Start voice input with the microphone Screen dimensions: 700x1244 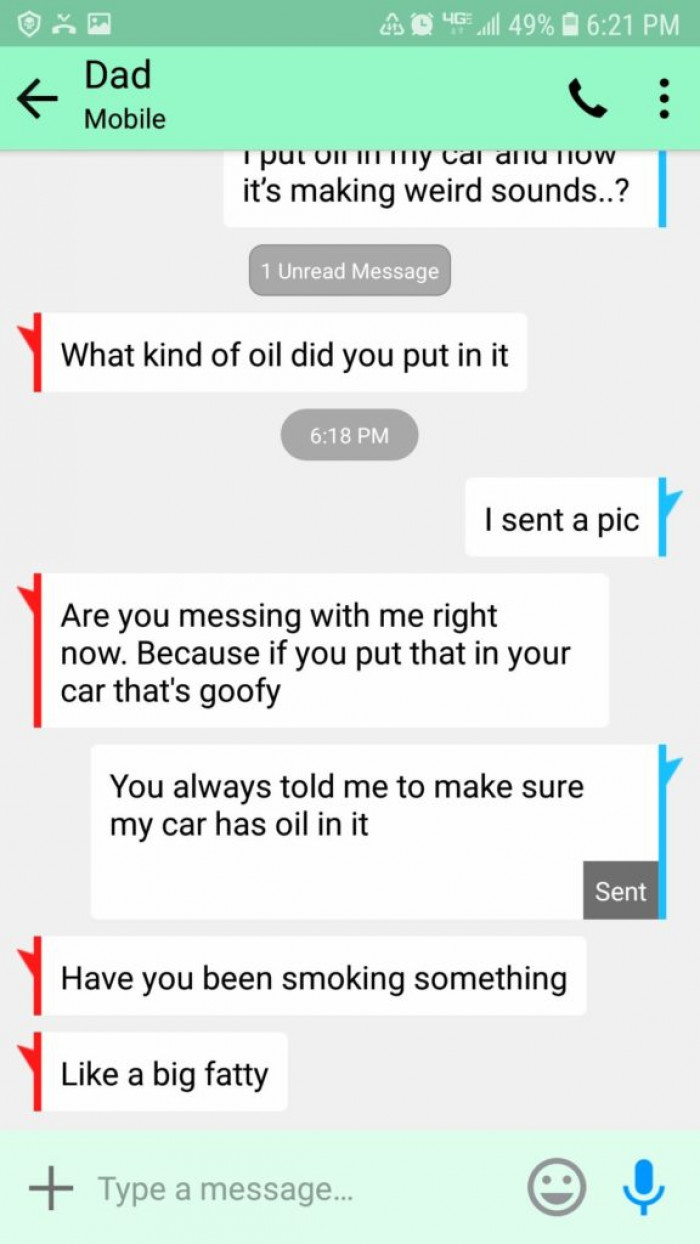tap(643, 1188)
